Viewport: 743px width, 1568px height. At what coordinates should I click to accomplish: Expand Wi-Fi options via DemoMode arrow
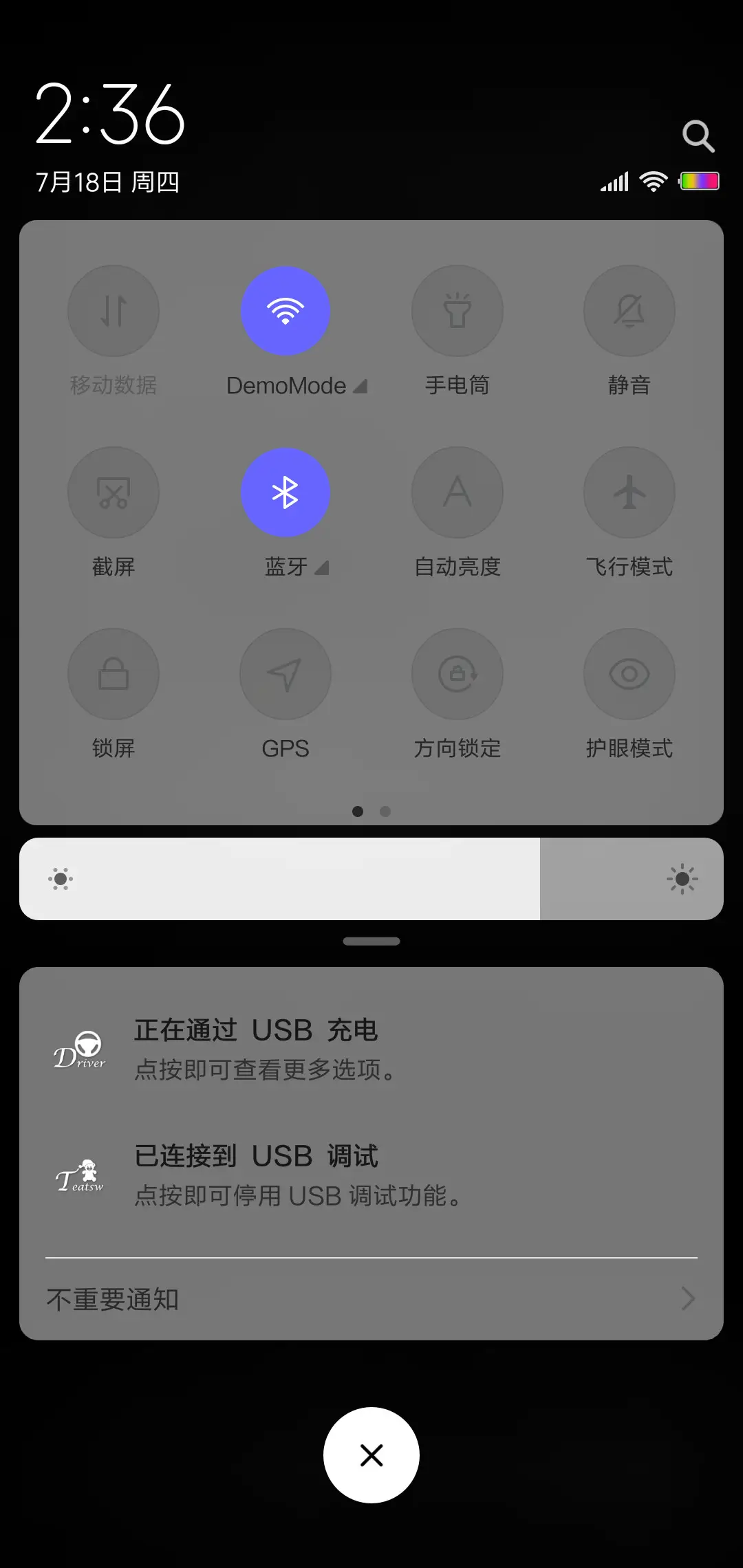[x=360, y=386]
